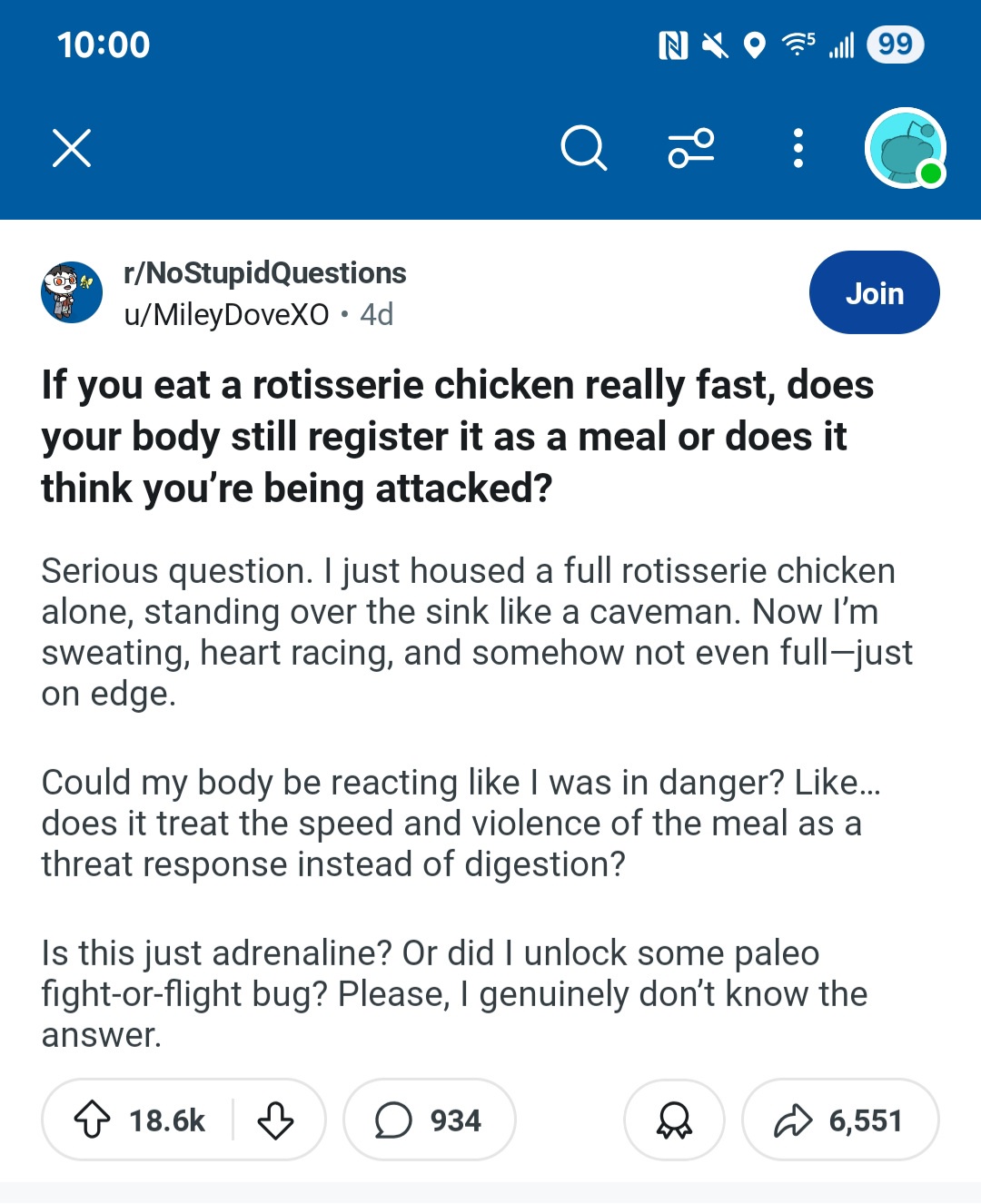Give an award to this post
981x1204 pixels.
click(x=674, y=1120)
